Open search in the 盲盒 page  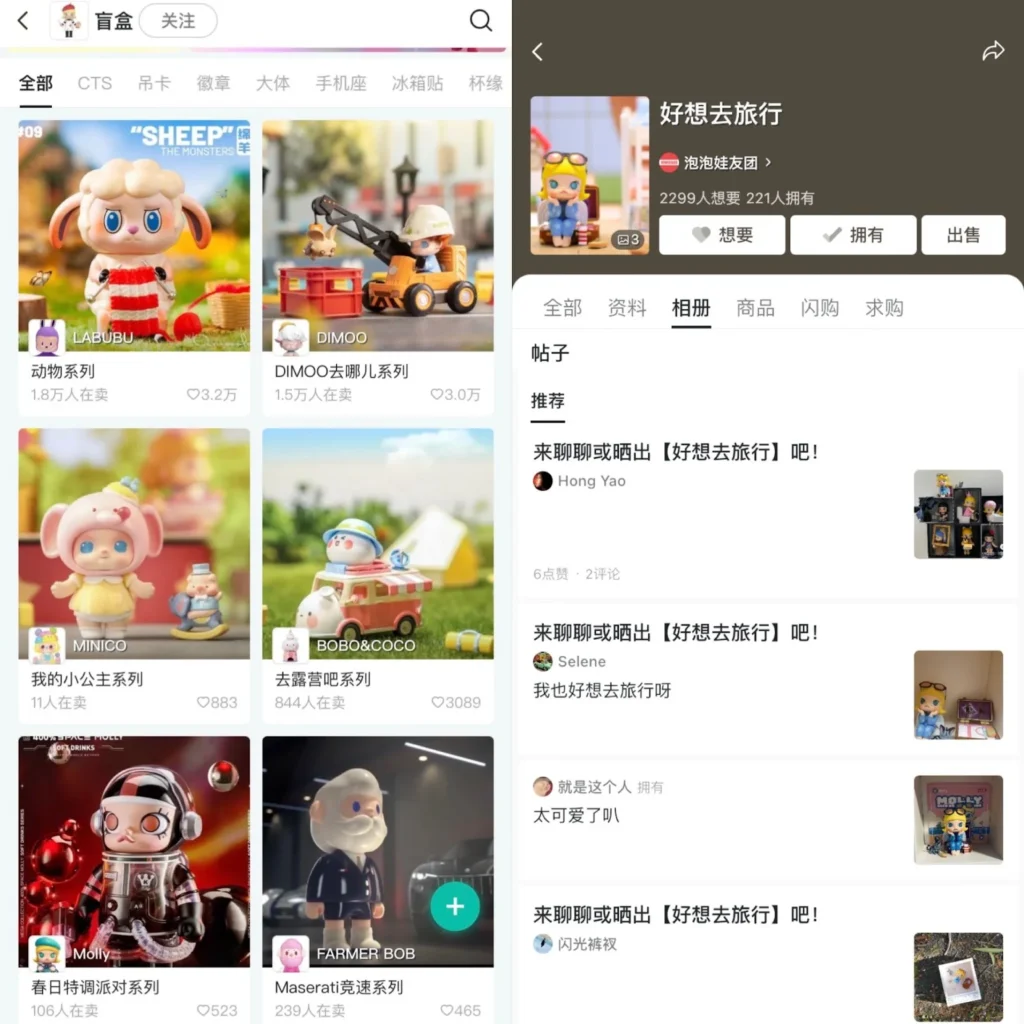pos(481,21)
